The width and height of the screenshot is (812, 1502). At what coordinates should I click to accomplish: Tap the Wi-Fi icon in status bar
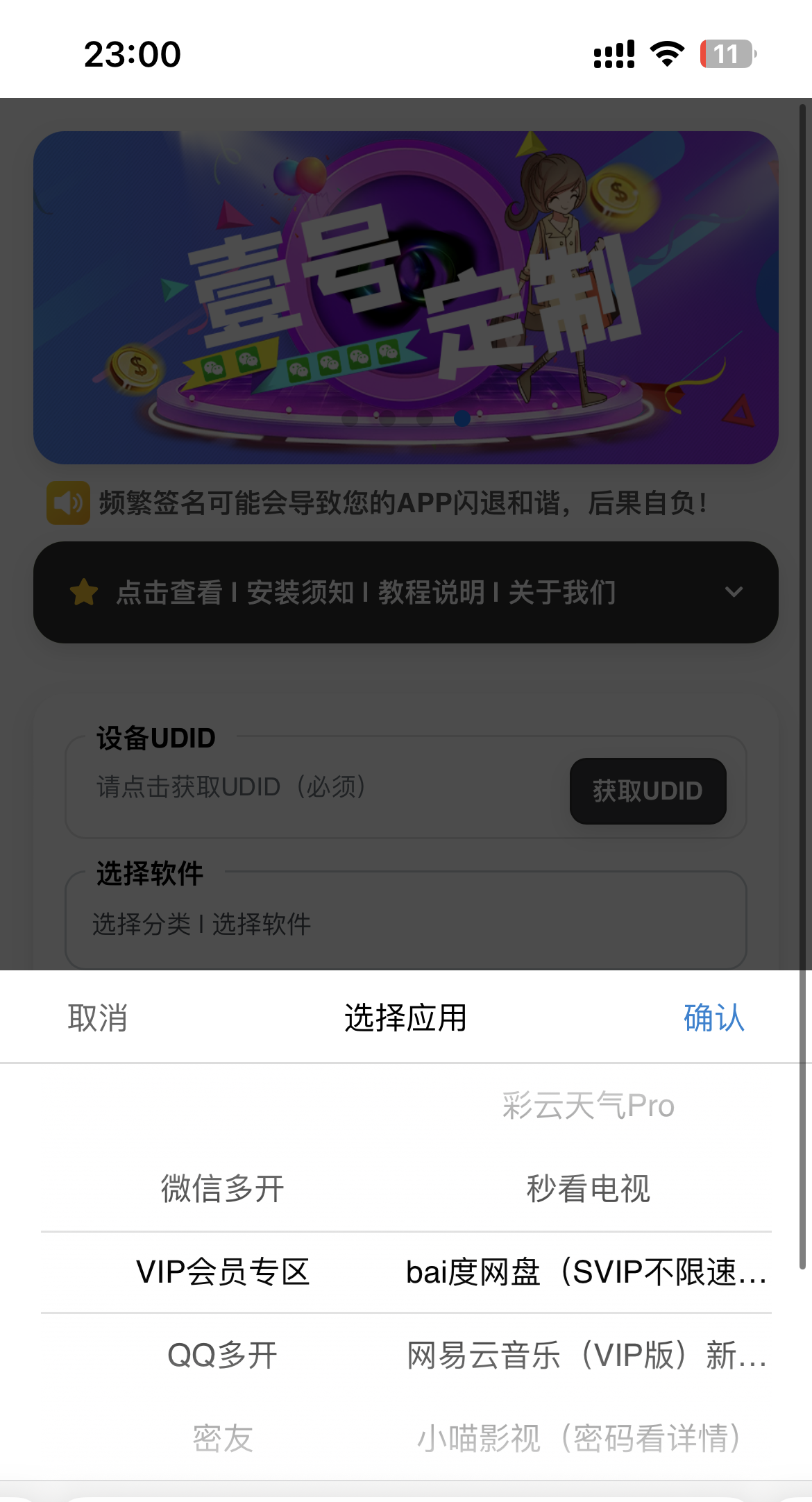pyautogui.click(x=666, y=53)
